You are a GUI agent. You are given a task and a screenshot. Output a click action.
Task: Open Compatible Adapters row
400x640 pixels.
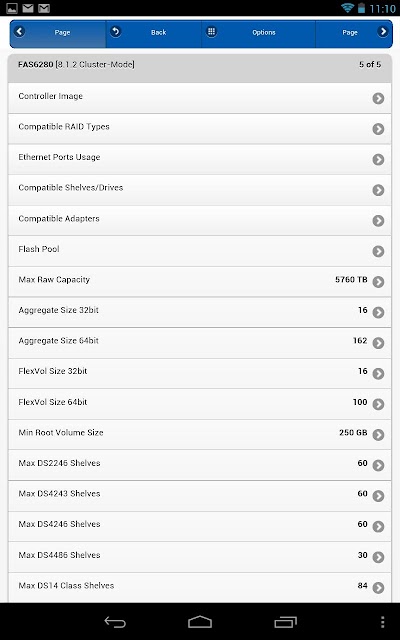pyautogui.click(x=200, y=220)
